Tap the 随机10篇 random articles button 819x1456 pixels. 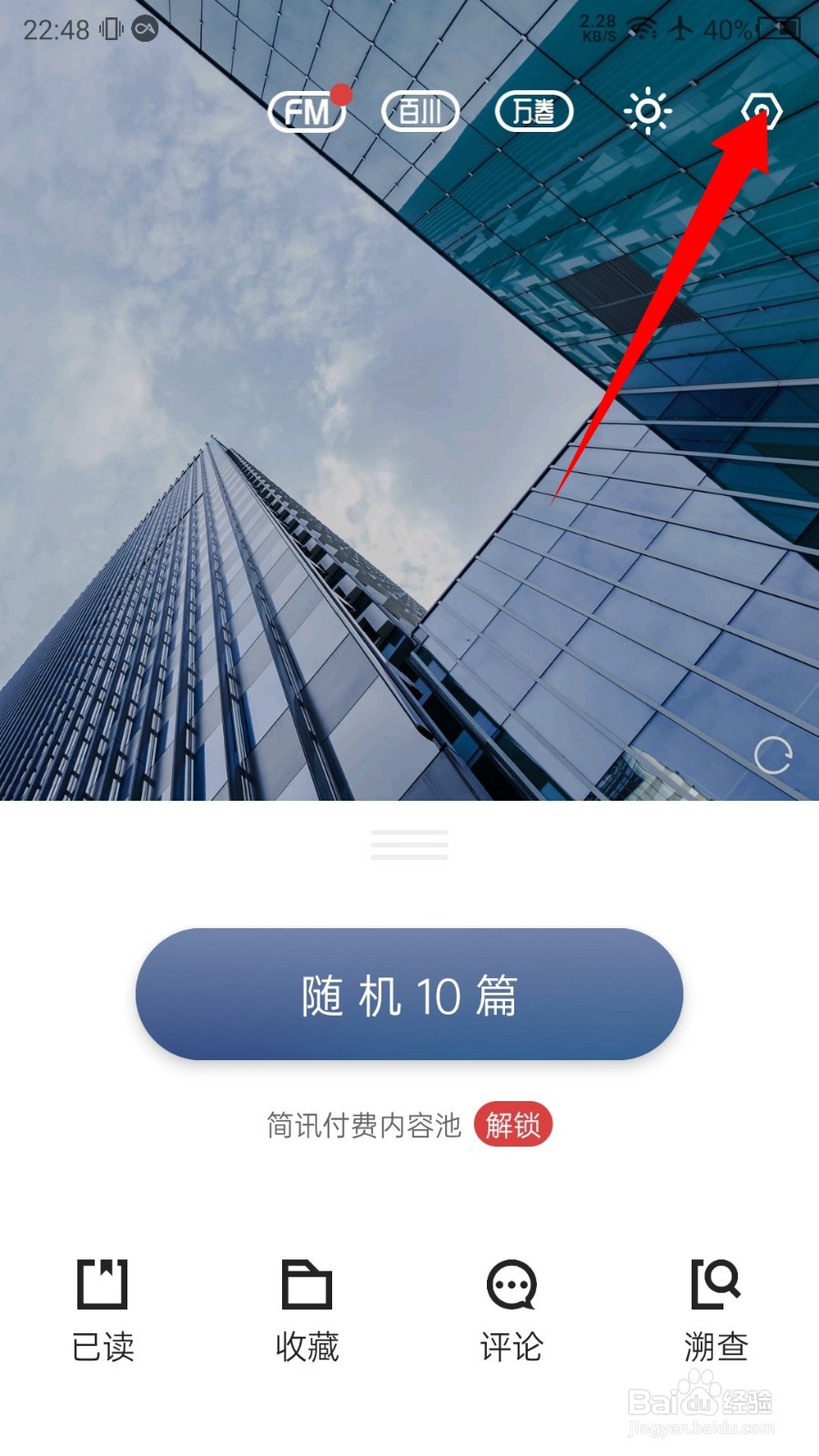point(409,996)
